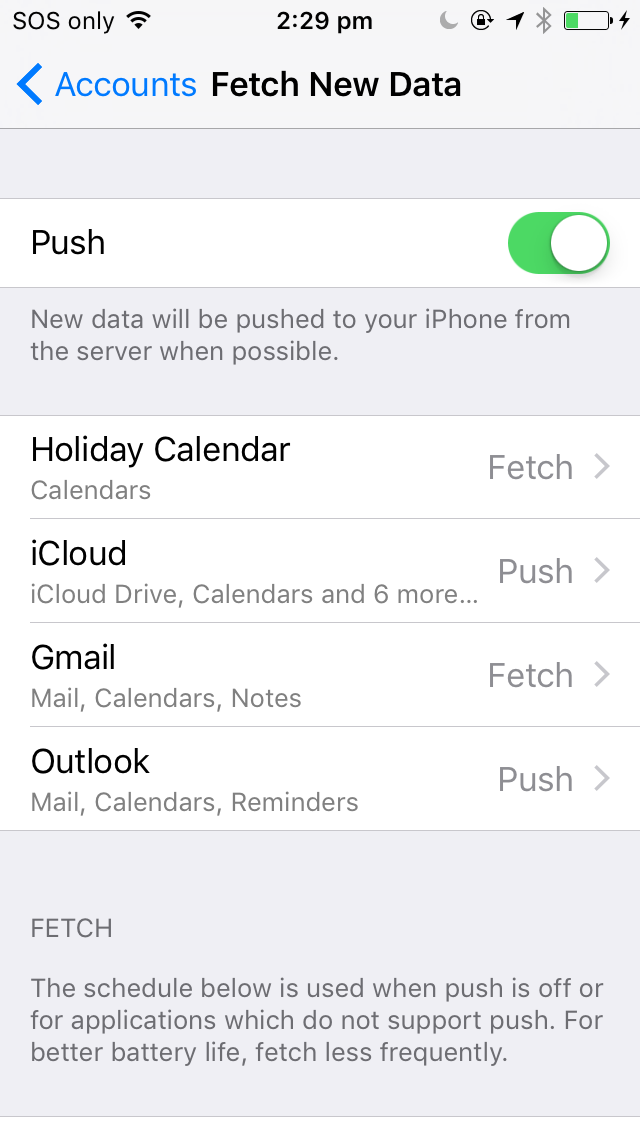This screenshot has width=640, height=1136.
Task: Open Holiday Calendar fetch settings
Action: (x=320, y=467)
